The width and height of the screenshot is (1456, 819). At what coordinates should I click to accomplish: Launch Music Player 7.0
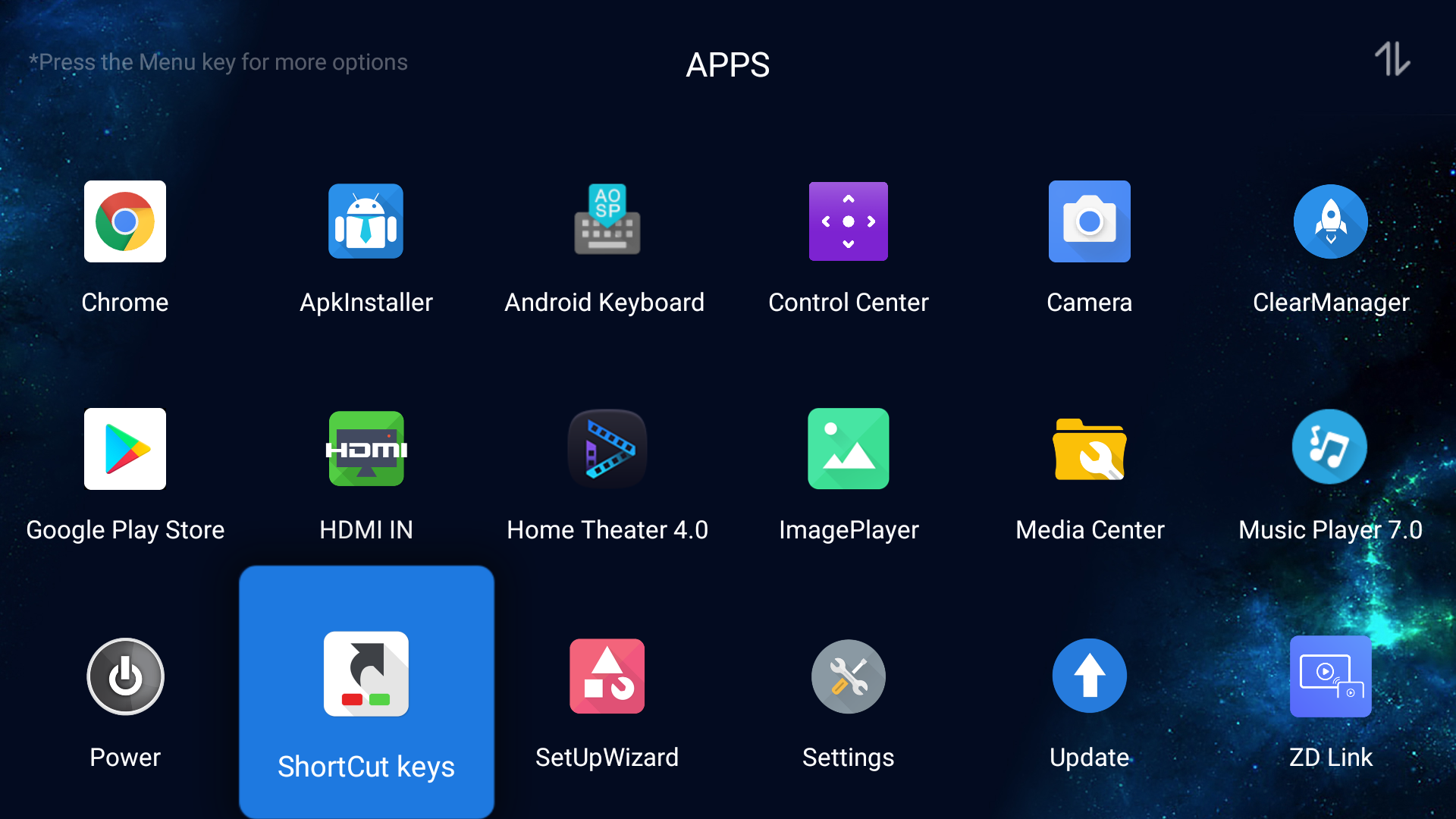coord(1330,449)
